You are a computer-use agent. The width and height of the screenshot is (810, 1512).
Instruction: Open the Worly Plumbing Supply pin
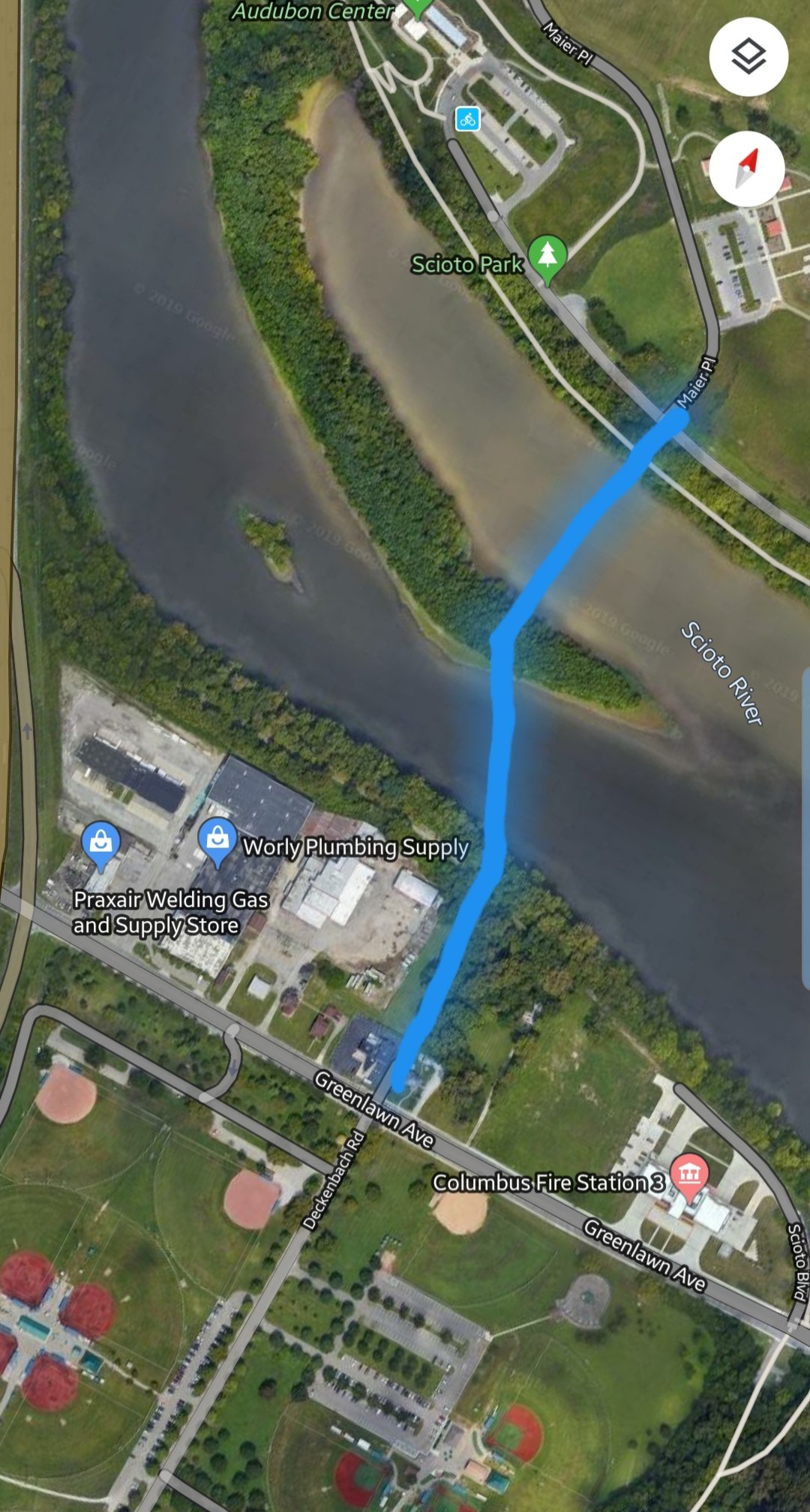pyautogui.click(x=217, y=842)
